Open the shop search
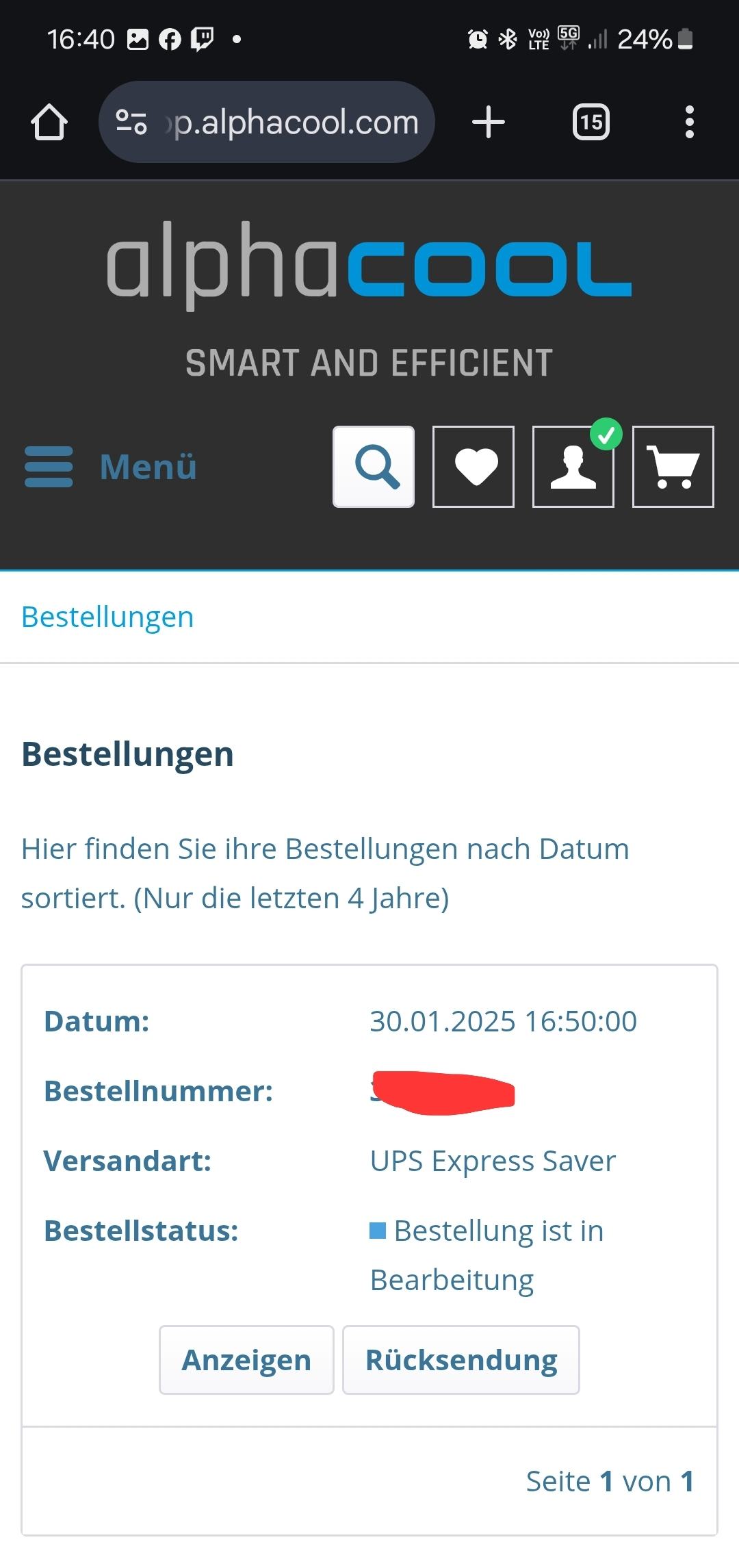739x1568 pixels. 374,467
